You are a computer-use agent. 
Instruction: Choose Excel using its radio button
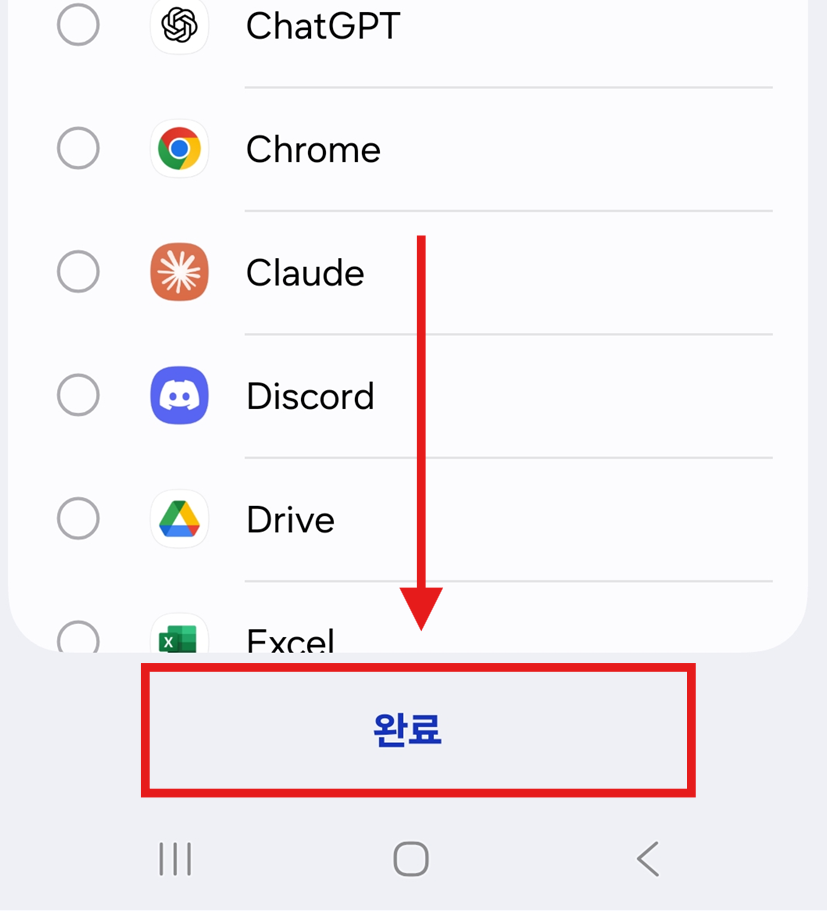(x=78, y=640)
